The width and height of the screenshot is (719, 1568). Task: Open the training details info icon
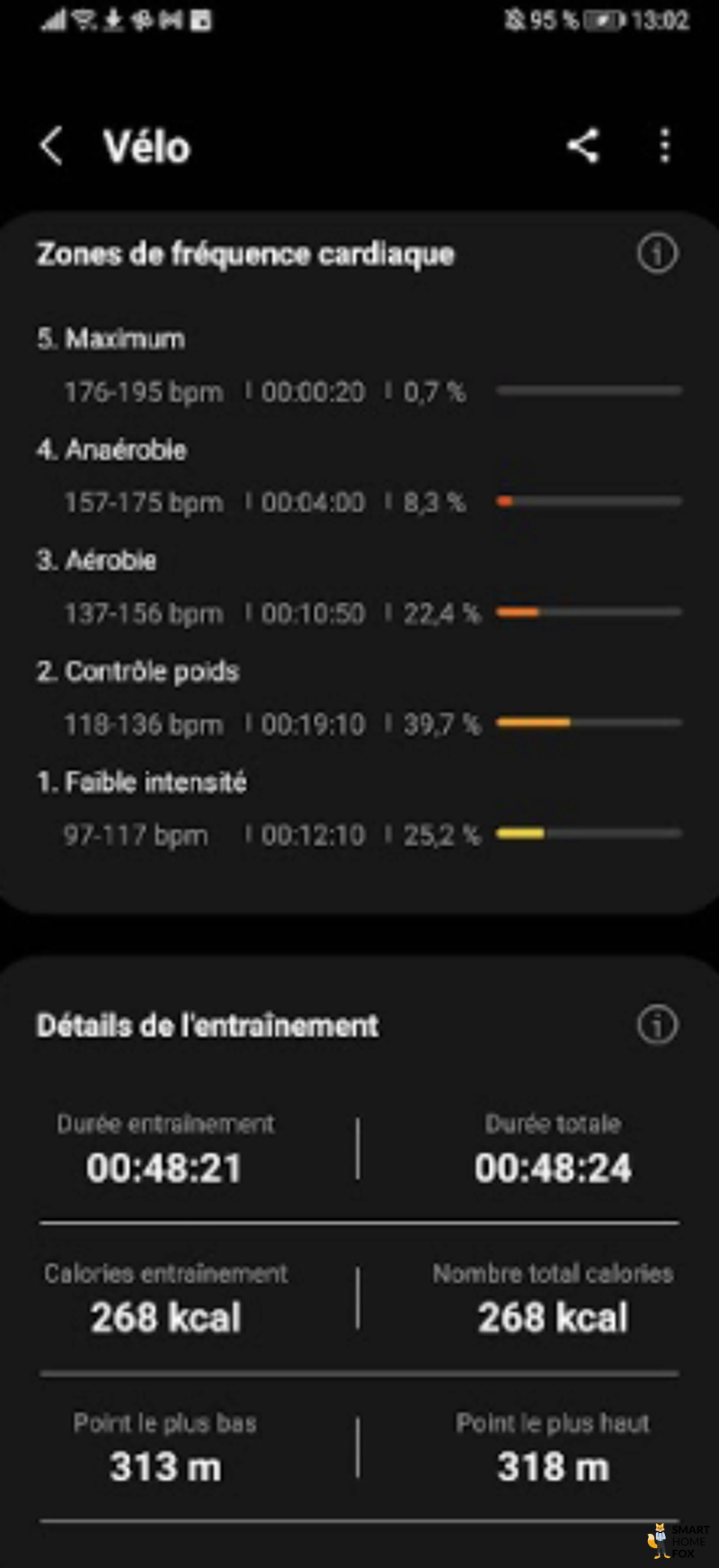(x=657, y=1025)
